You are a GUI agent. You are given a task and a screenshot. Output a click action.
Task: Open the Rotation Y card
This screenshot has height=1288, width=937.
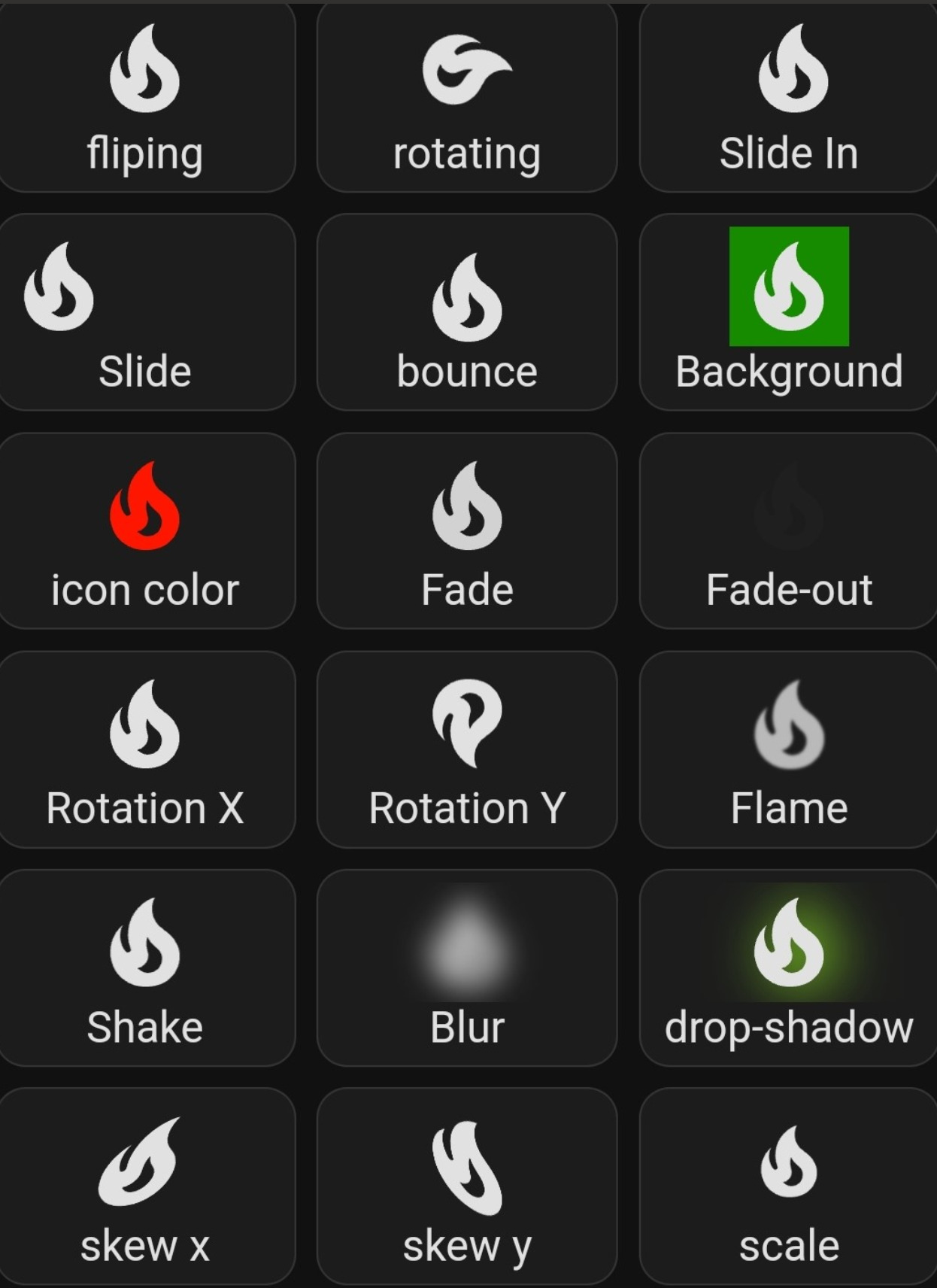coord(467,749)
